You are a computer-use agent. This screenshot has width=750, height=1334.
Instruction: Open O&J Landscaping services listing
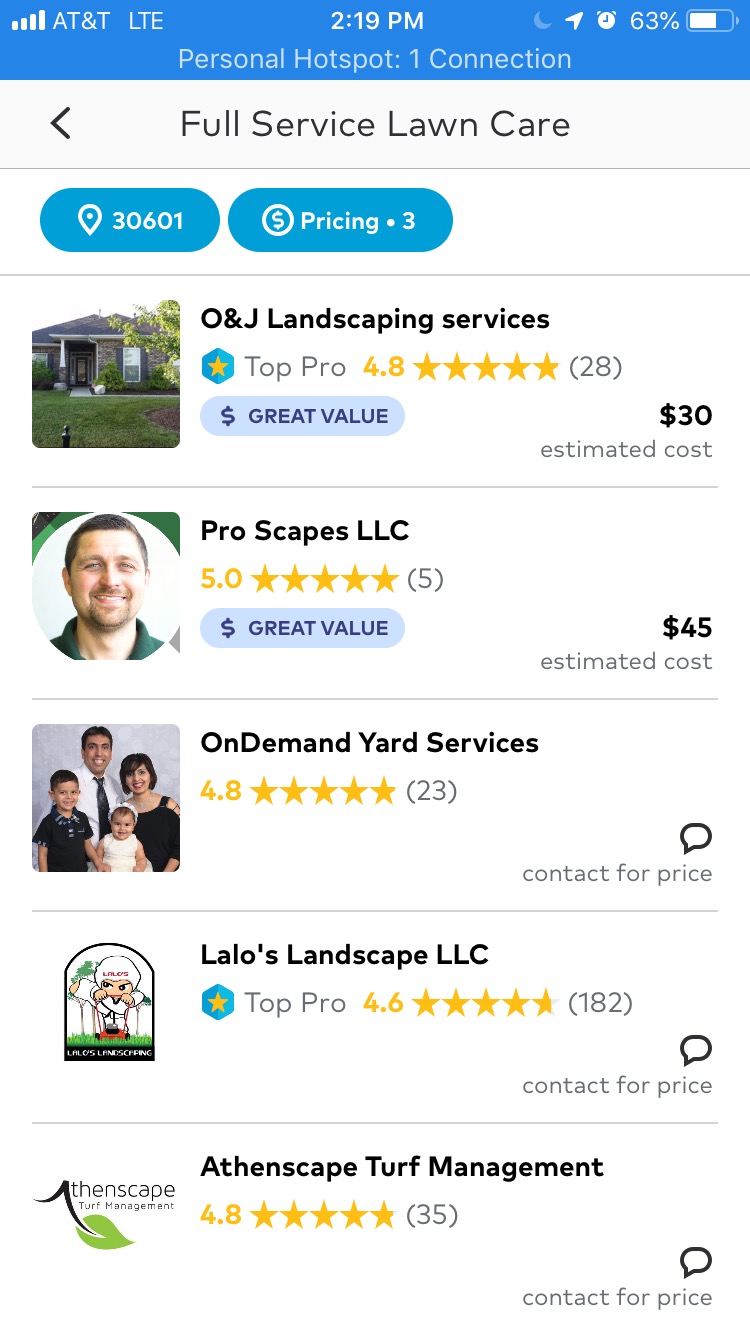(x=375, y=320)
